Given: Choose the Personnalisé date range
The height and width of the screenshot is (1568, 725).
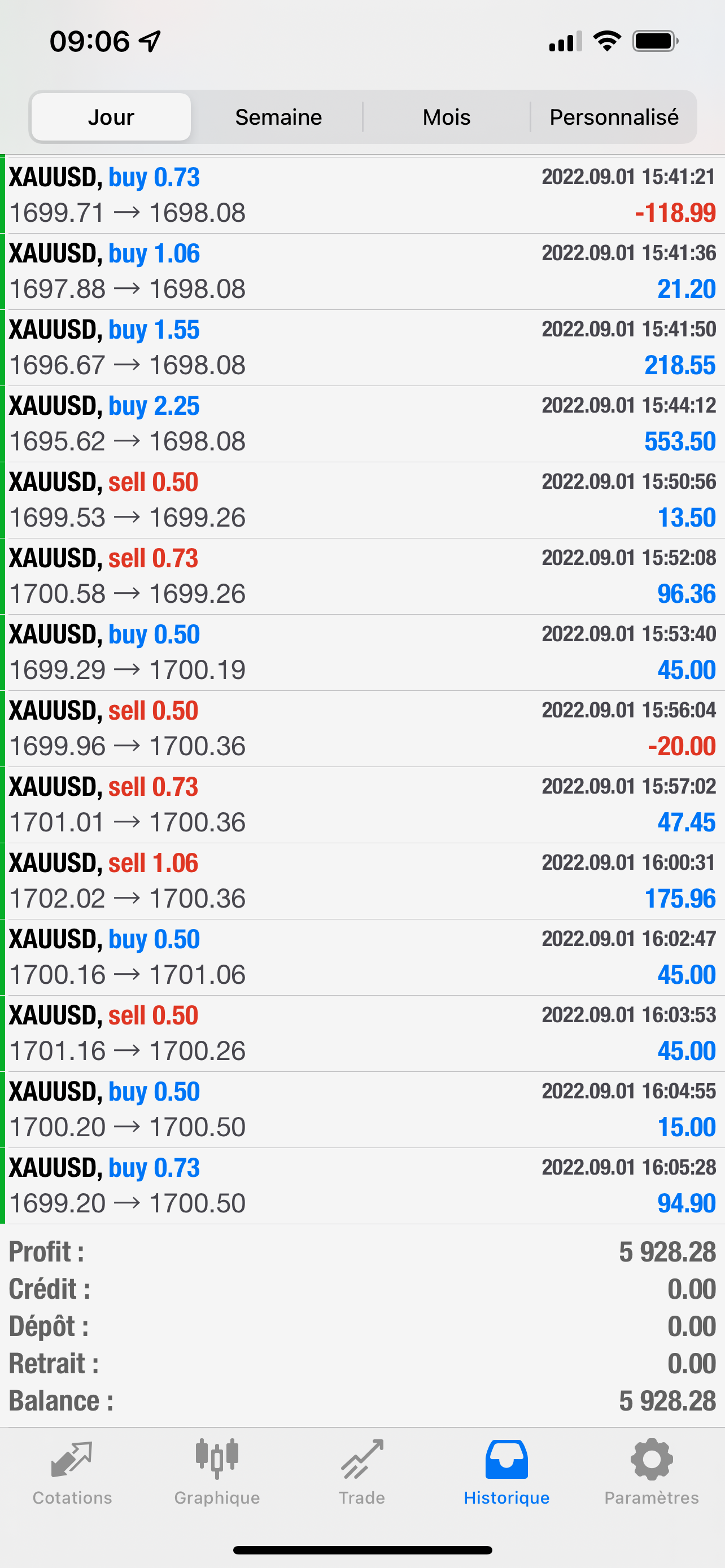Looking at the screenshot, I should click(614, 117).
